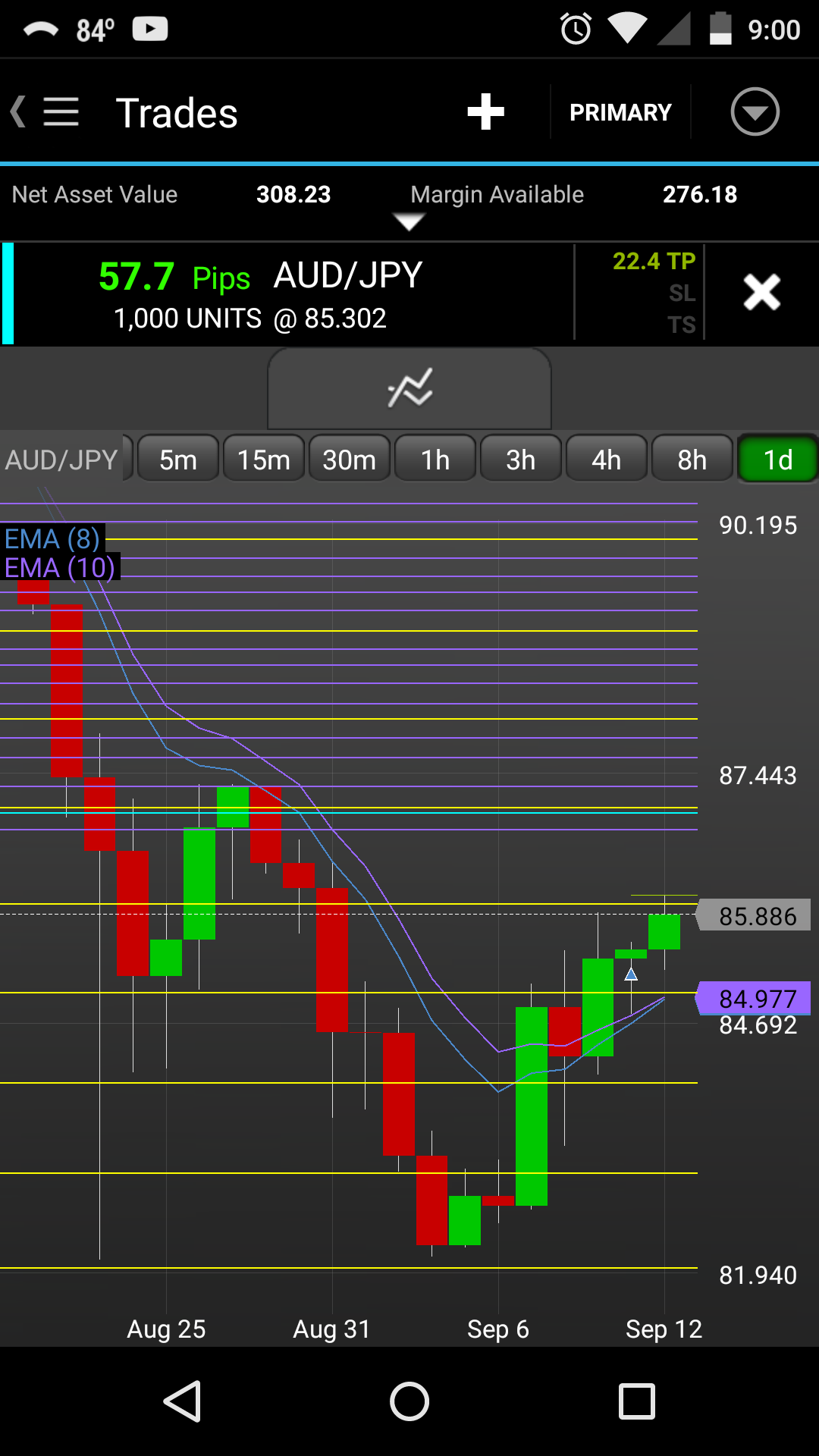Select the 1d chart timeframe
The height and width of the screenshot is (1456, 819).
pos(778,460)
